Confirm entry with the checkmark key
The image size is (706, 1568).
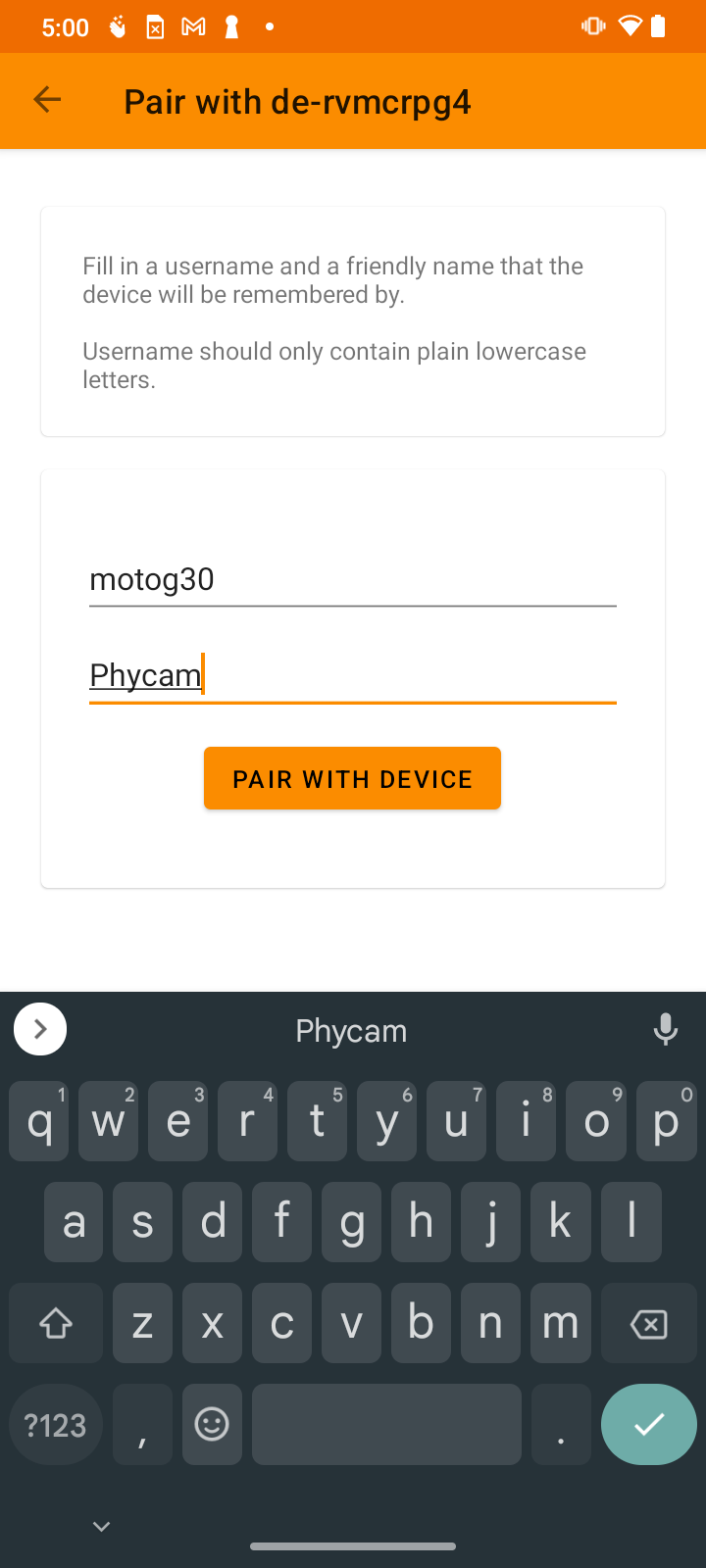648,1425
